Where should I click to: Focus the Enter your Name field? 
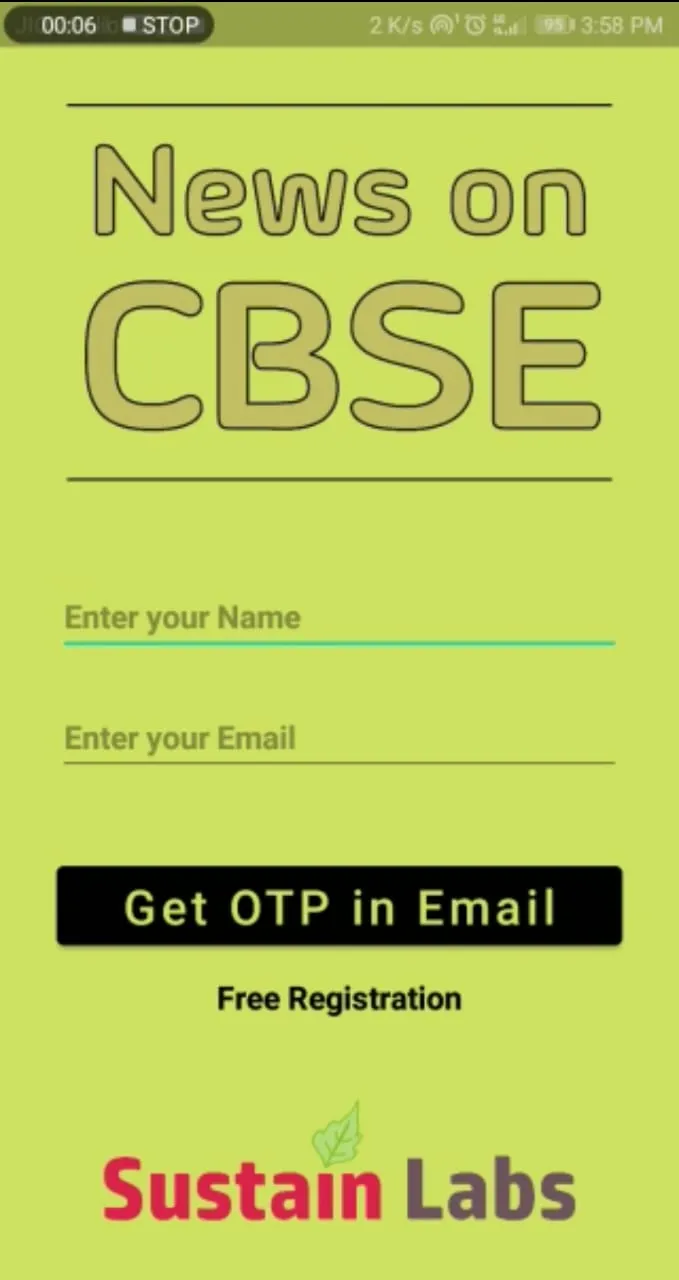(x=339, y=618)
